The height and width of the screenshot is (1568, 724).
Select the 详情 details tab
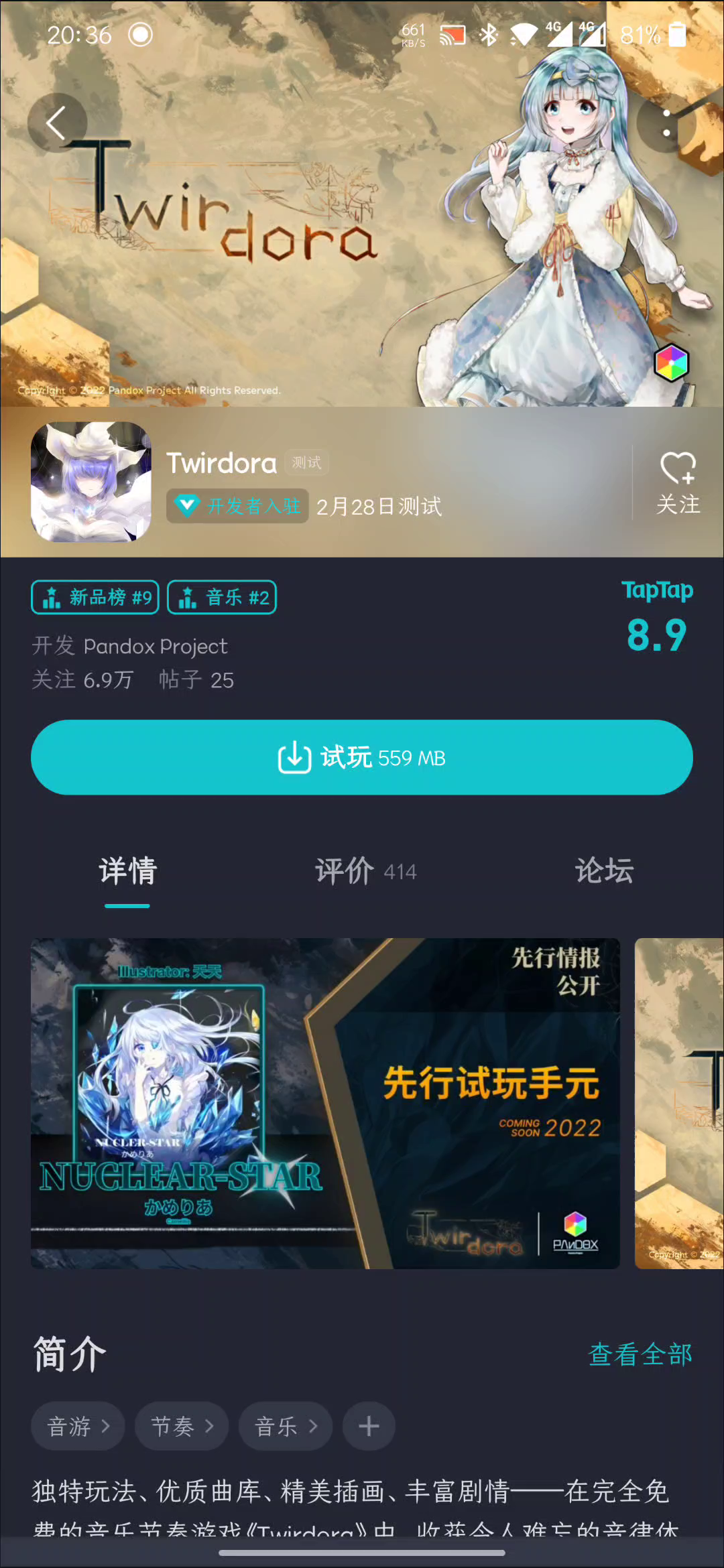[127, 871]
